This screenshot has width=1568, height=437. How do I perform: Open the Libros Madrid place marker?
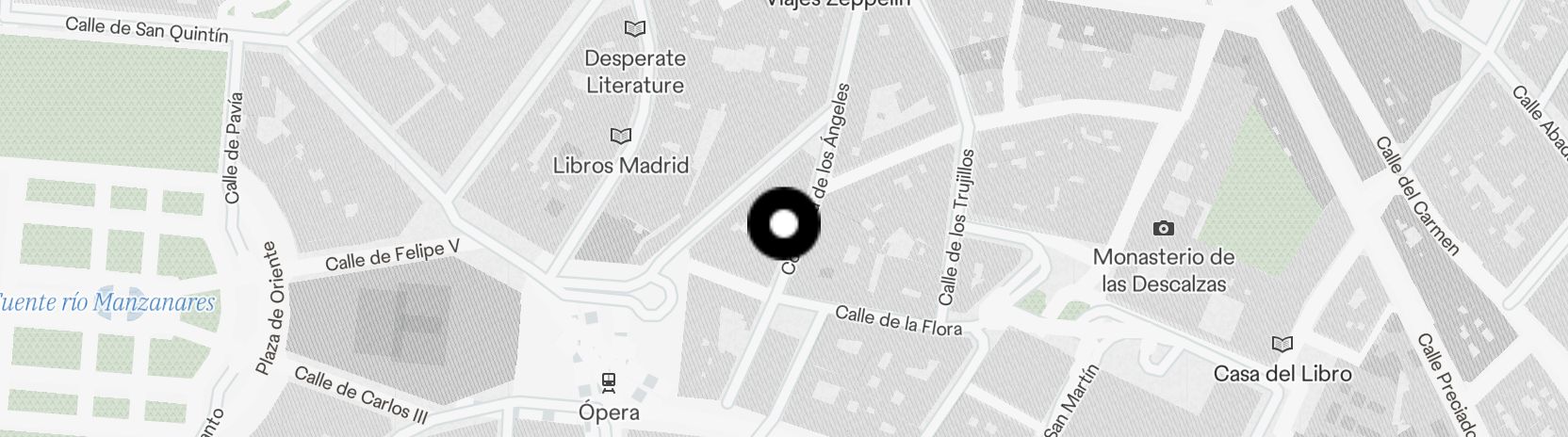(x=621, y=137)
